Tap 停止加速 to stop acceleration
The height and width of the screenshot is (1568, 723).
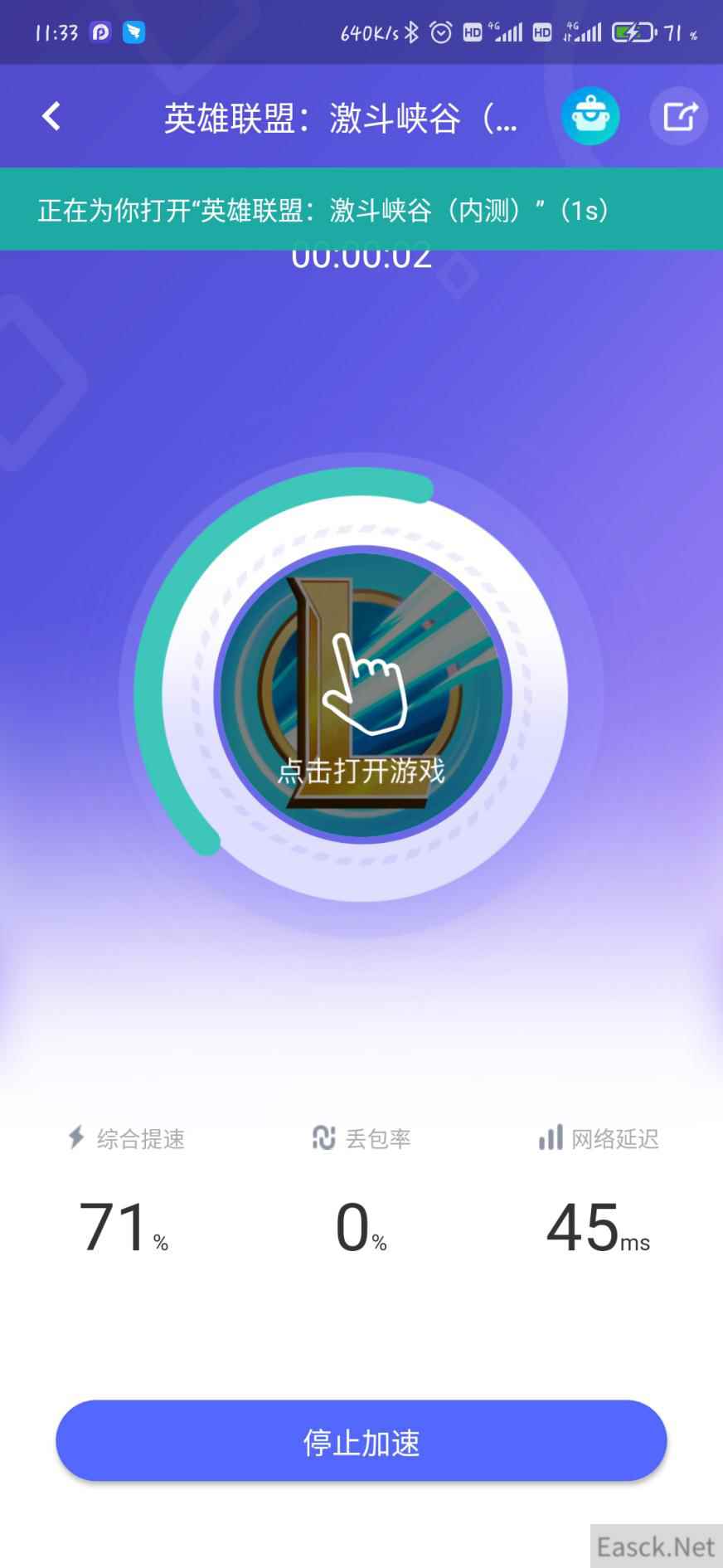click(x=361, y=1442)
